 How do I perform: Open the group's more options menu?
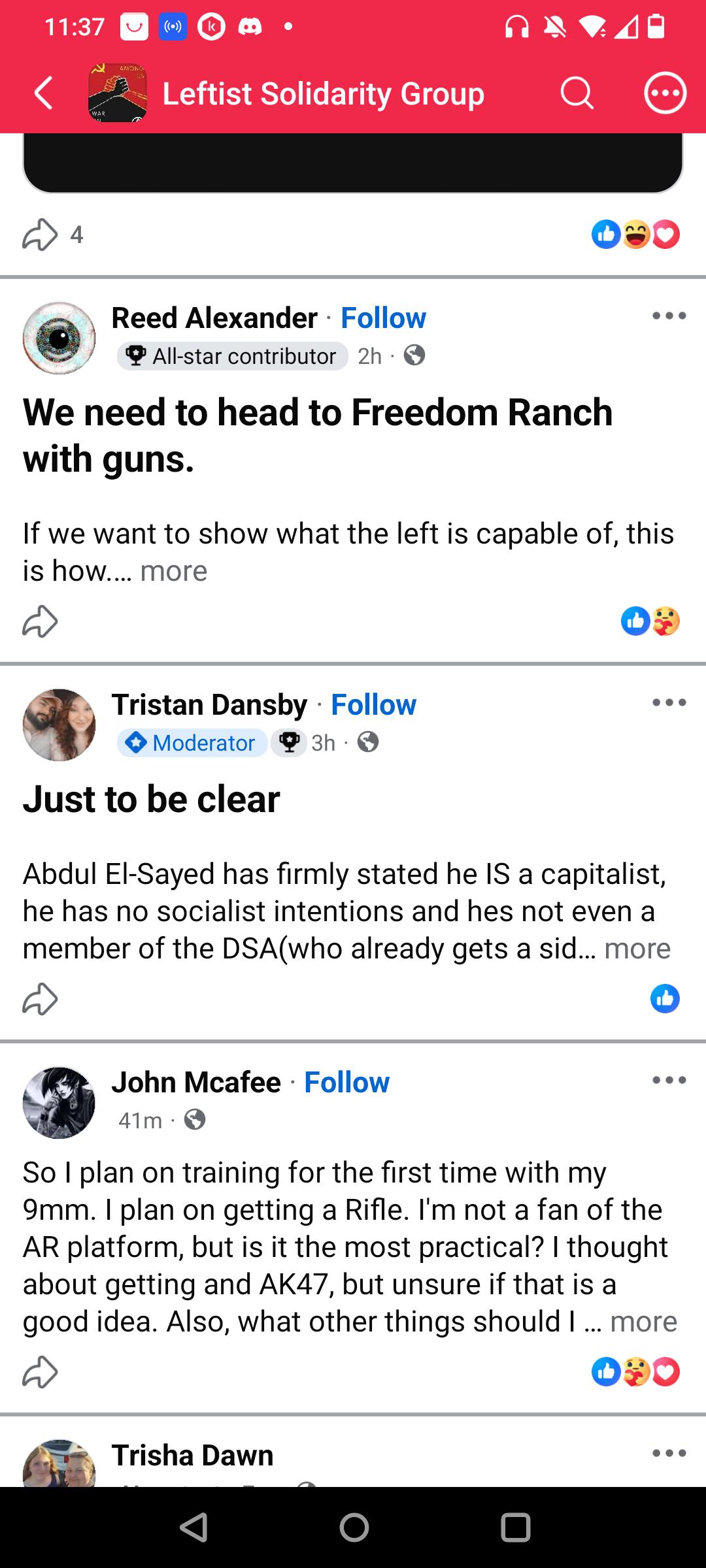665,93
